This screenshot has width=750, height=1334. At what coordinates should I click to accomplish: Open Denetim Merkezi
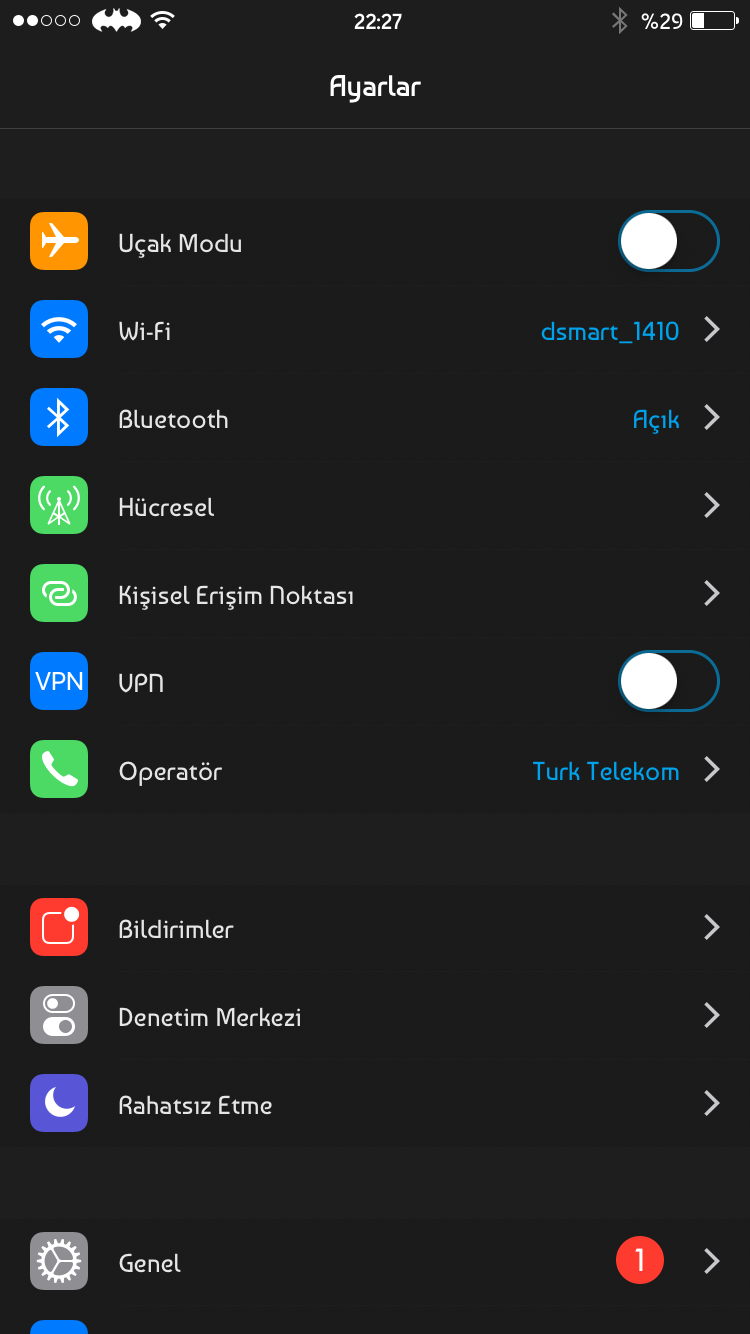[x=375, y=1016]
